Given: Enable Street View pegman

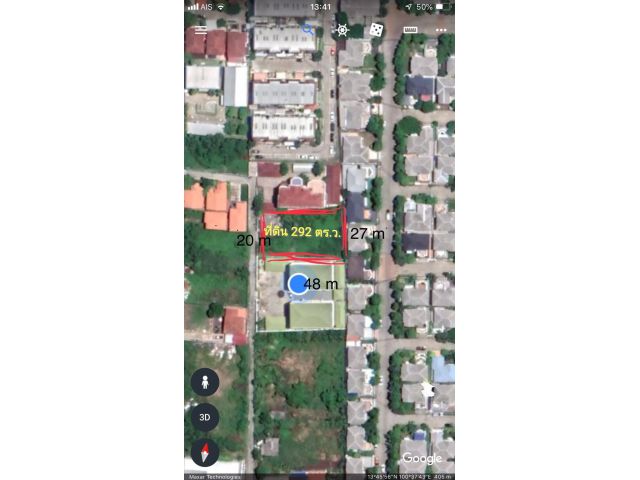Looking at the screenshot, I should click(205, 382).
